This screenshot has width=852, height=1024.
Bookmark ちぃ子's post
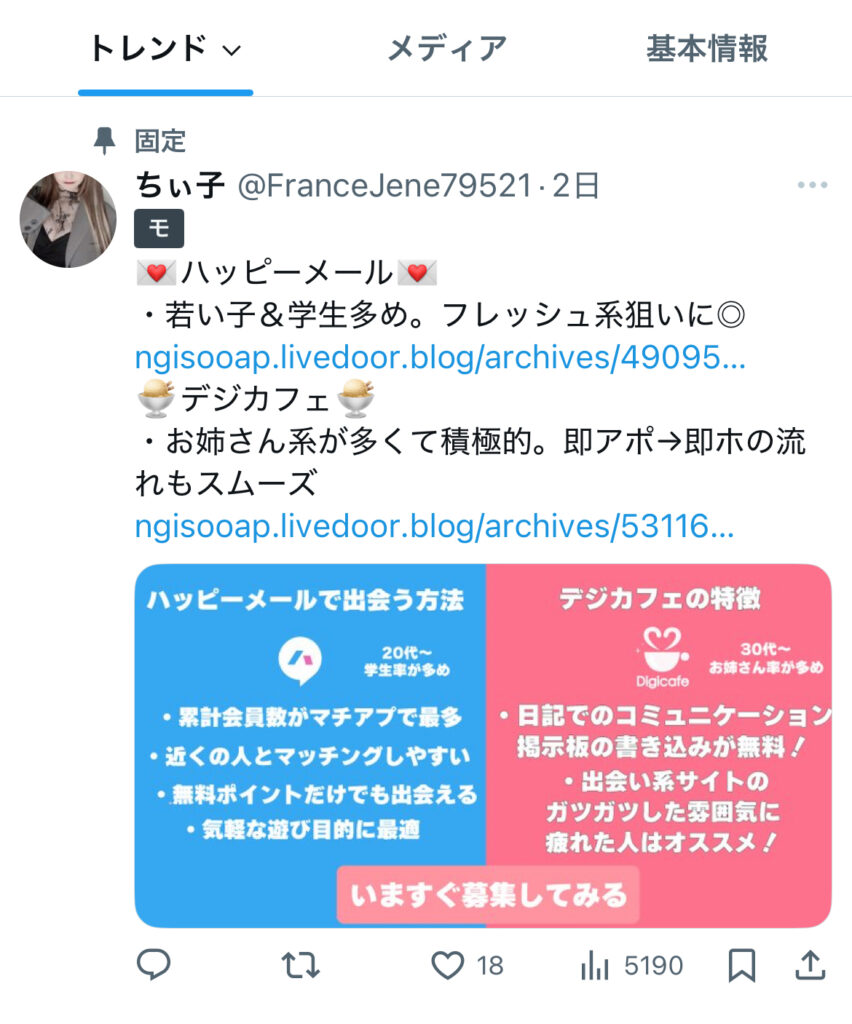pos(741,965)
